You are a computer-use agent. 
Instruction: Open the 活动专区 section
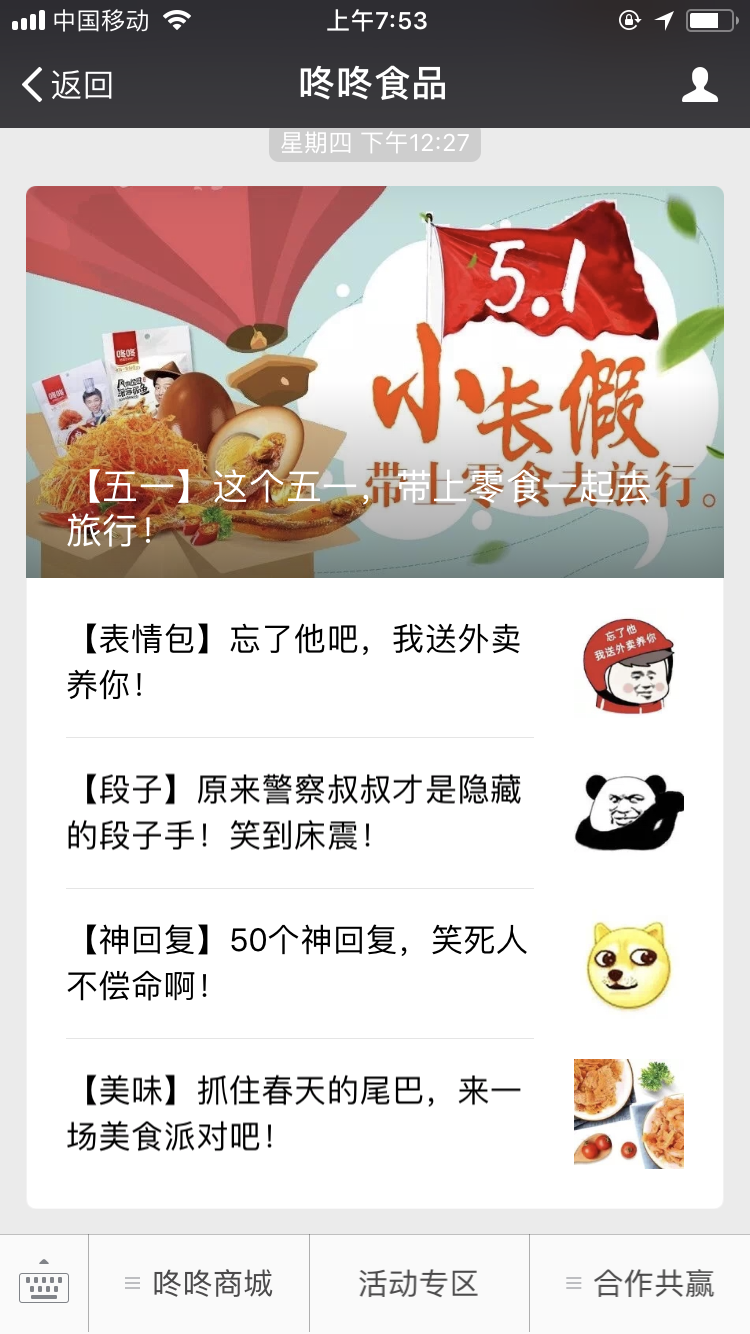[x=419, y=1284]
